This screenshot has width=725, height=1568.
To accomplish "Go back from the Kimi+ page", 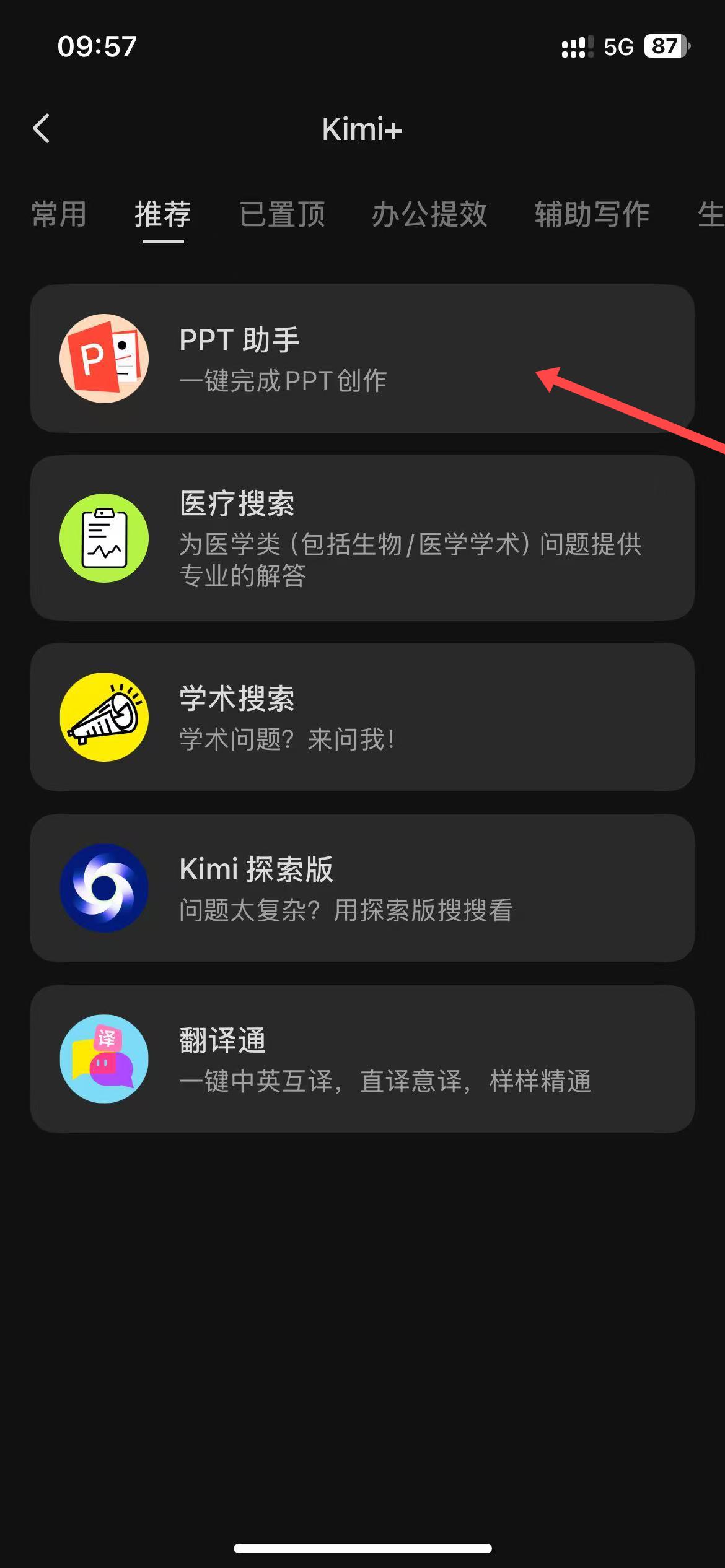I will (42, 129).
